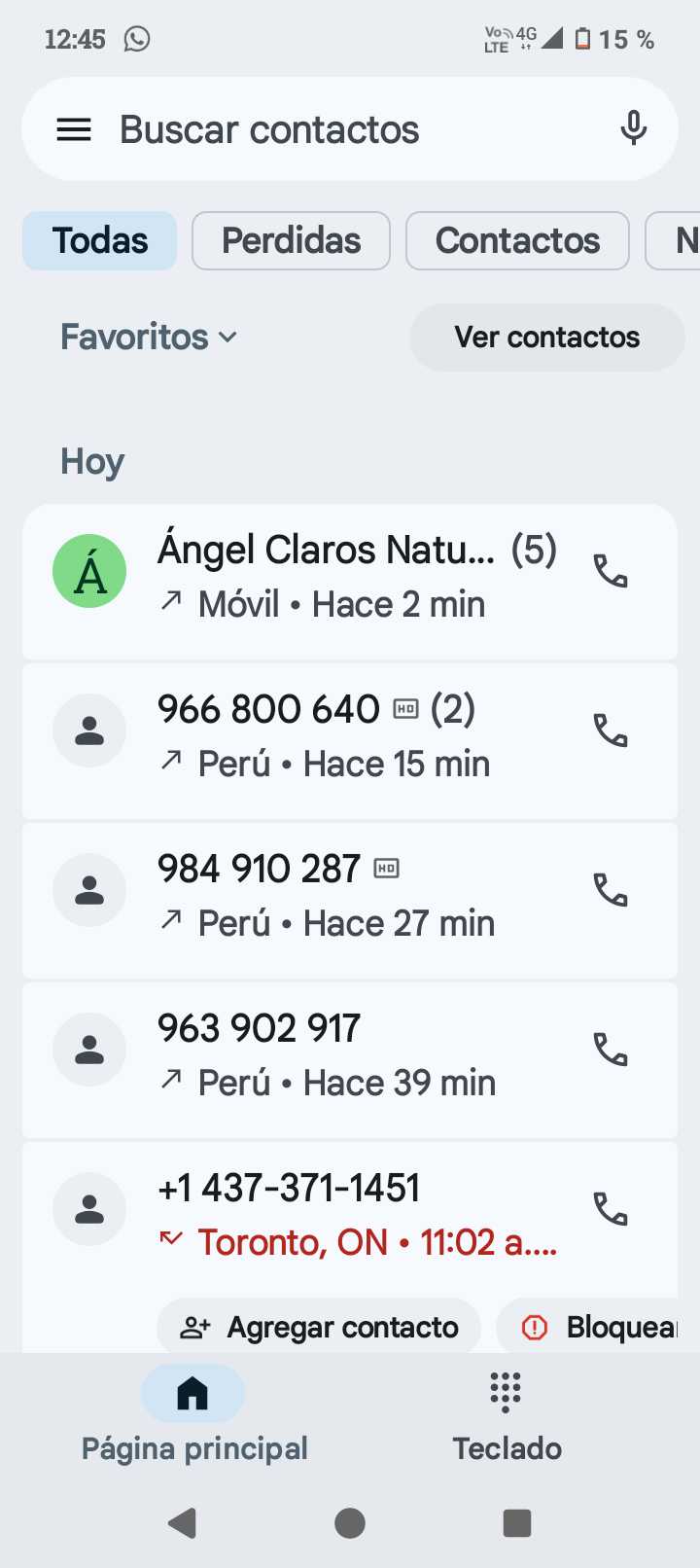Select the Todas filter chip

100,240
